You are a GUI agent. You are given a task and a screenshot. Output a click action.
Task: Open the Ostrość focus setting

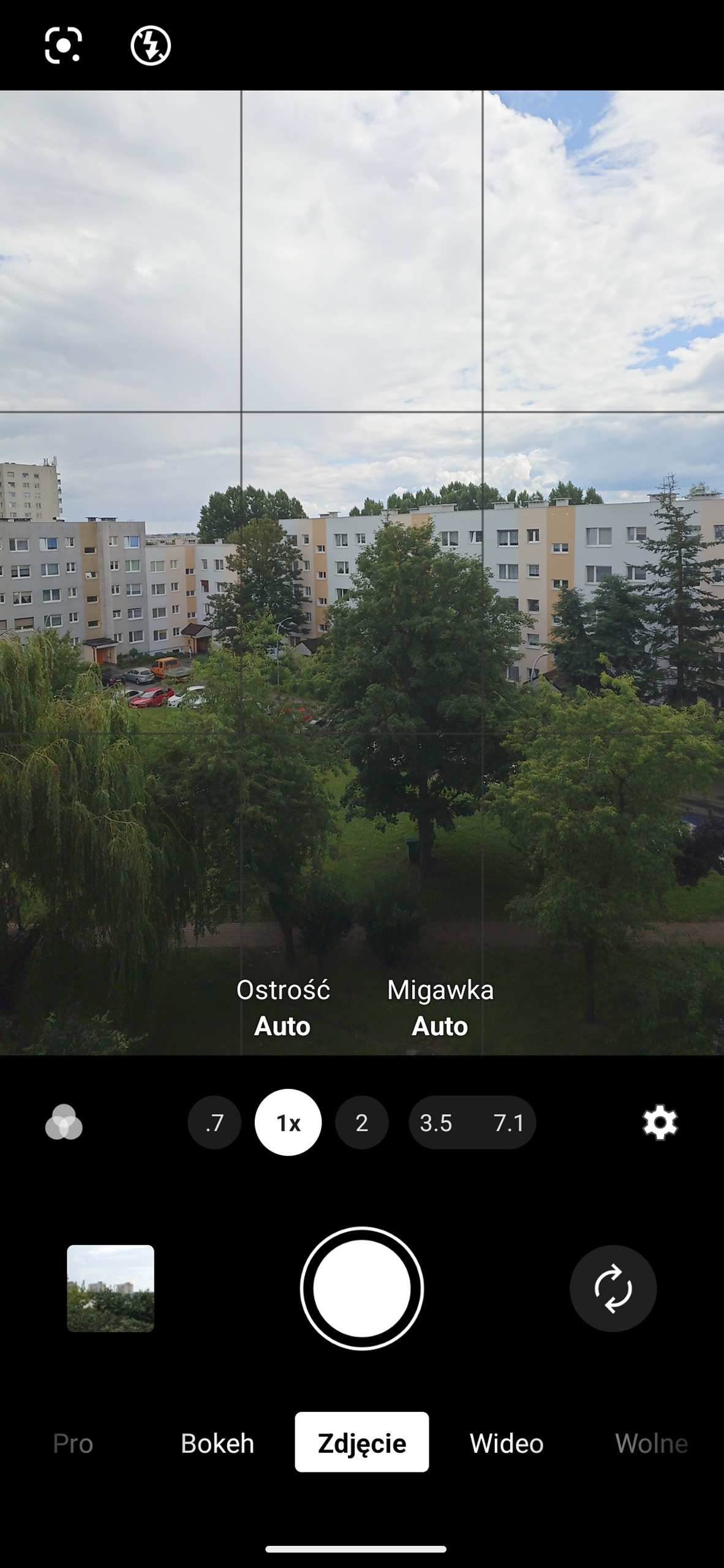(x=282, y=1008)
